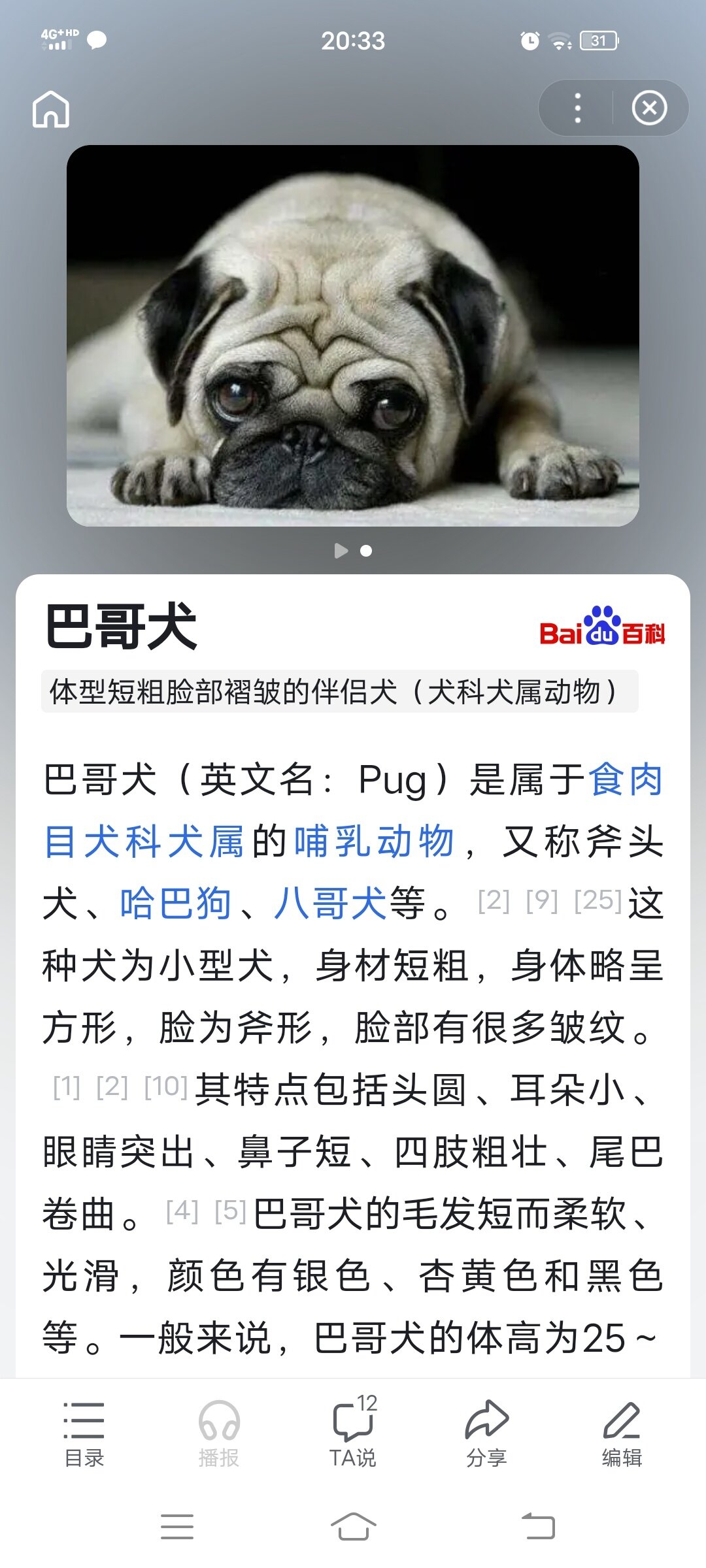The image size is (706, 1568).
Task: Close the mini program
Action: click(x=649, y=108)
